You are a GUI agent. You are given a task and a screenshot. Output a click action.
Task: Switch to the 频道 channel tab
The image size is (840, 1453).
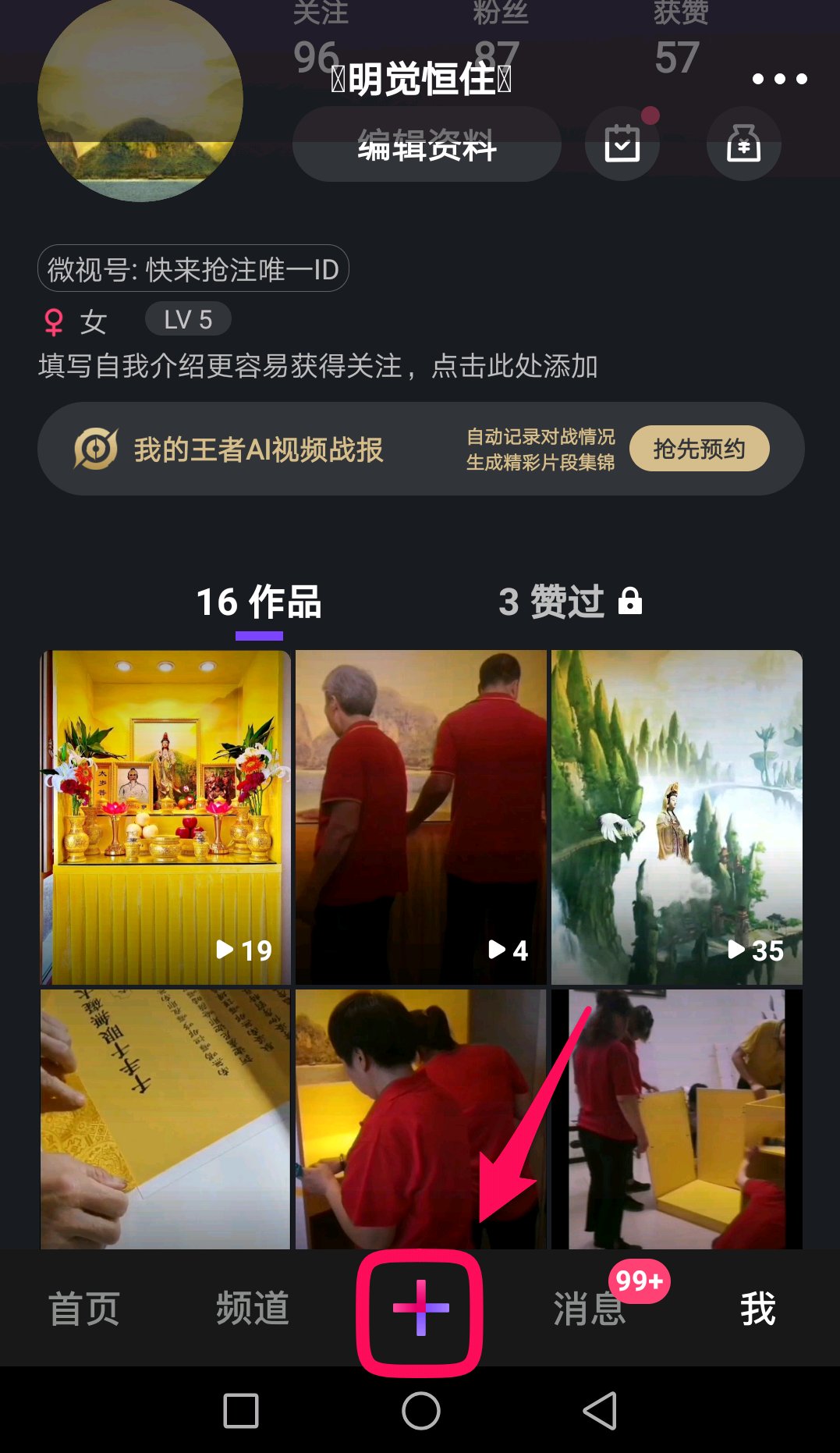[x=252, y=1309]
